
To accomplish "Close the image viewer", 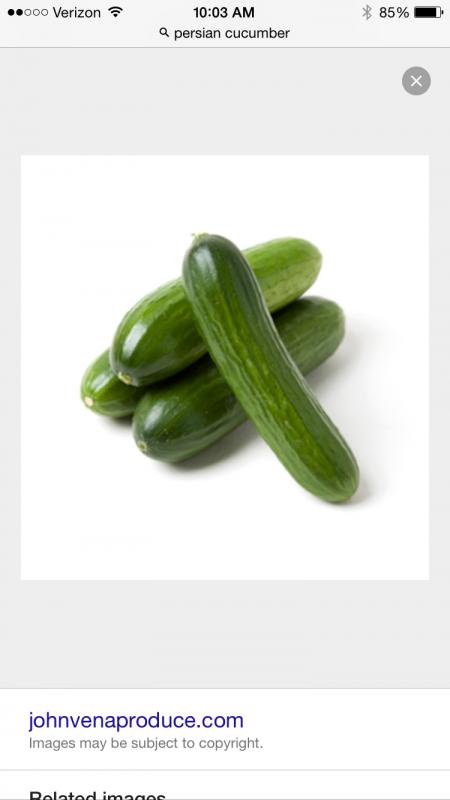I will [416, 81].
